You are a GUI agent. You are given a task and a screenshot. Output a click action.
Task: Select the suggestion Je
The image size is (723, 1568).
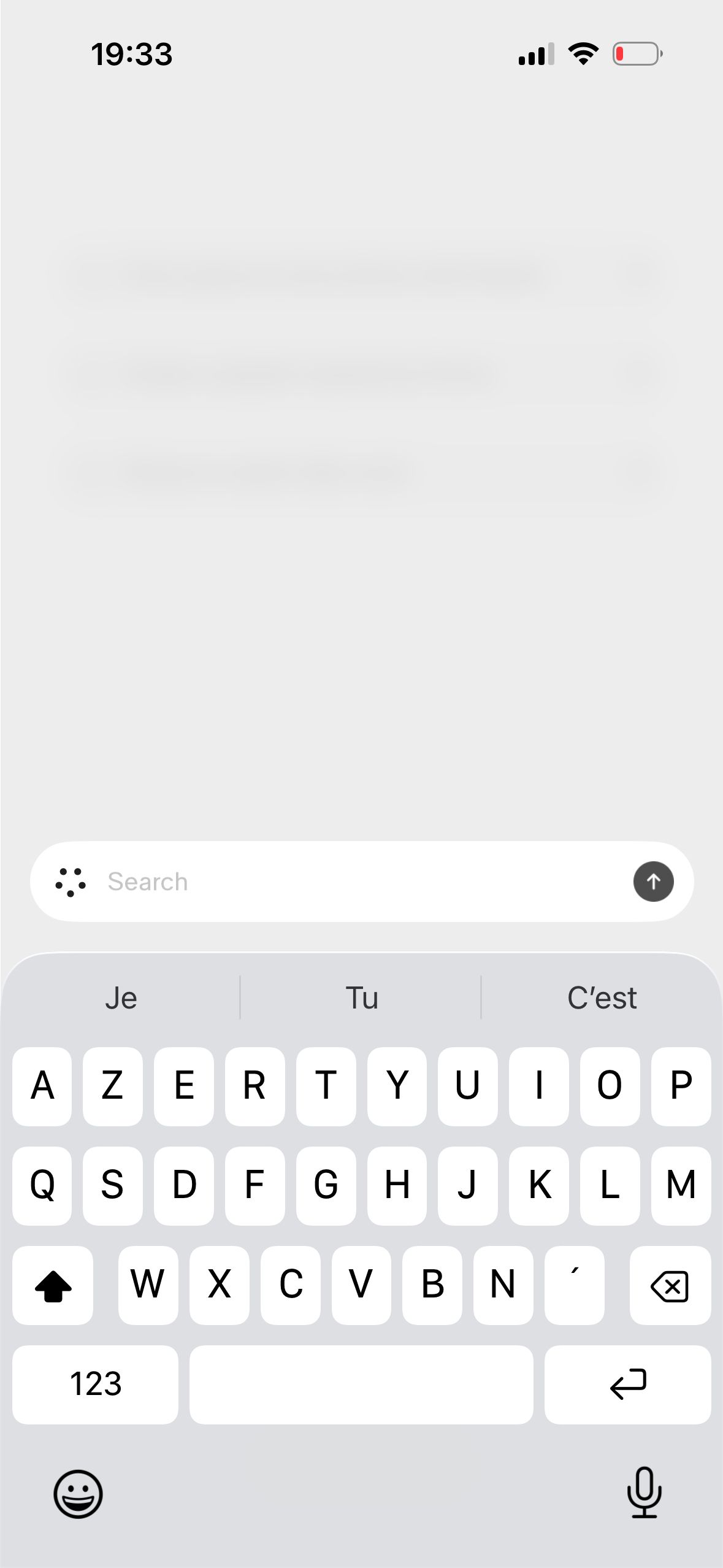120,997
